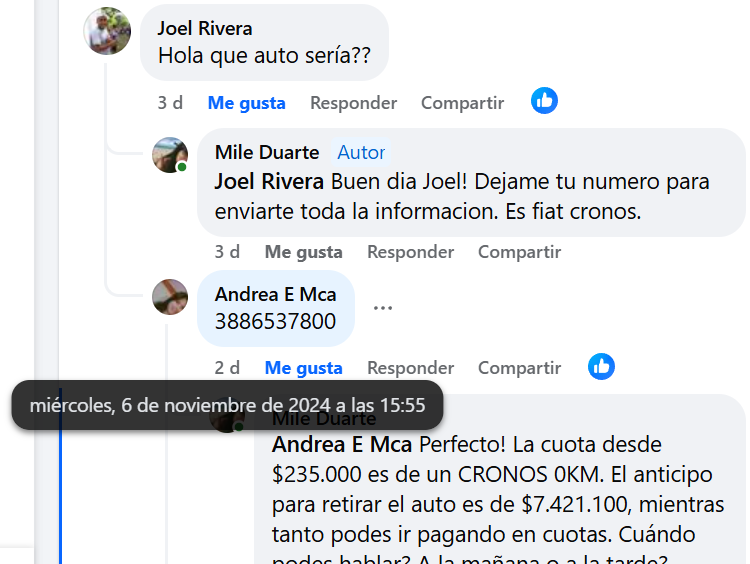
Task: View reactions on Joel Rivera's comment
Action: coord(544,101)
